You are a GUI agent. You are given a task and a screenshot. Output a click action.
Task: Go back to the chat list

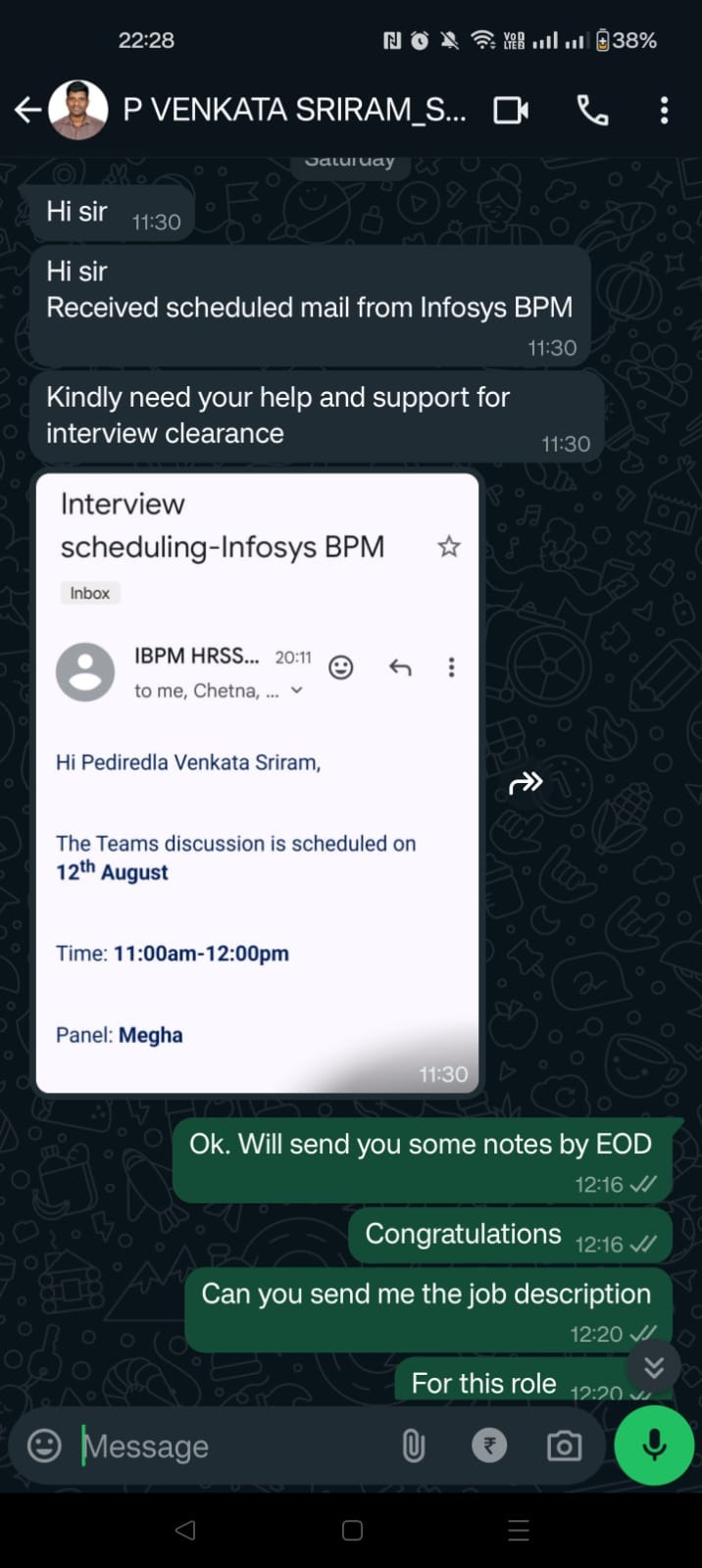(x=27, y=110)
